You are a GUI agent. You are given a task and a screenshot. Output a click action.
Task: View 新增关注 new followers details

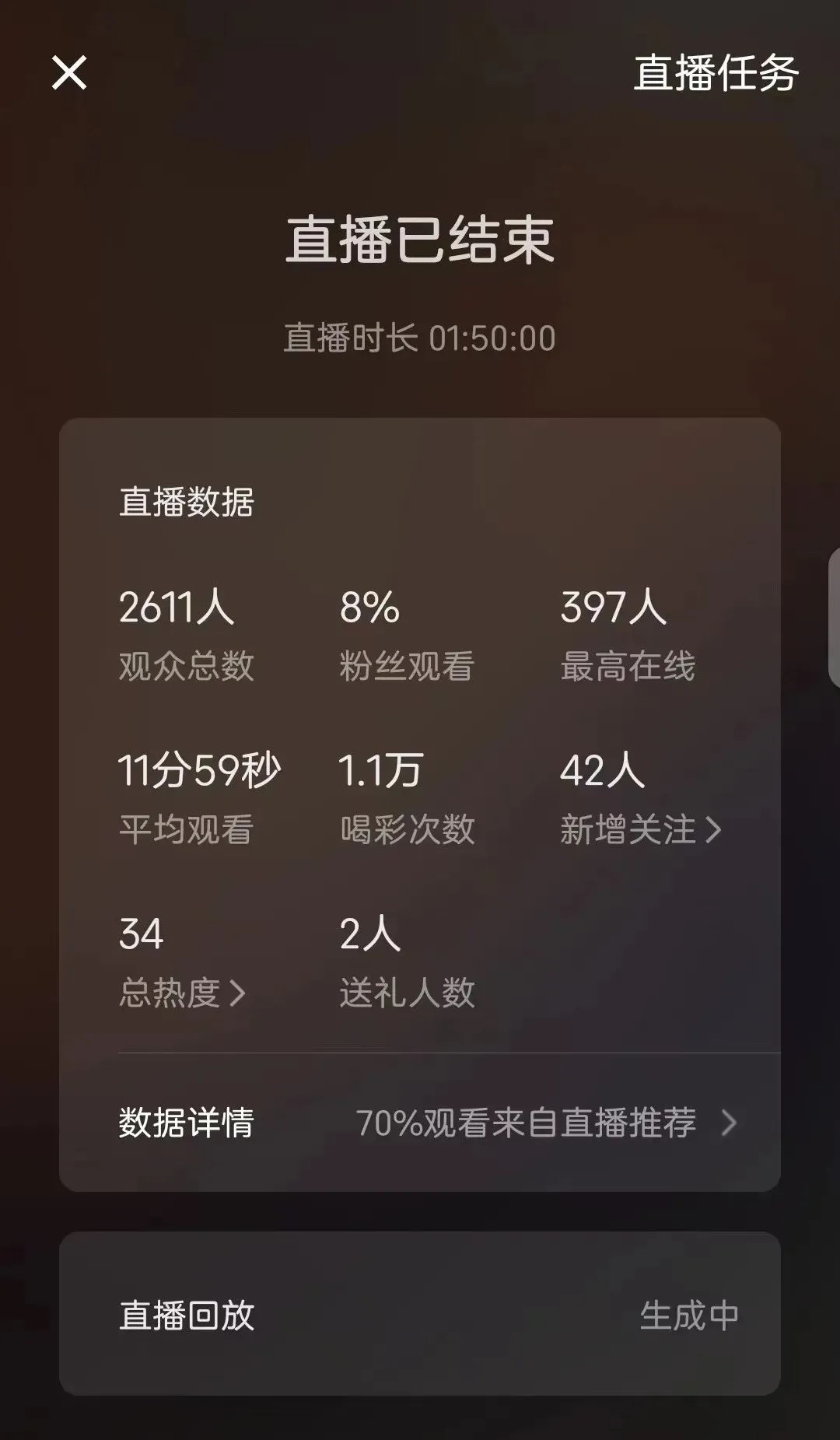click(641, 829)
